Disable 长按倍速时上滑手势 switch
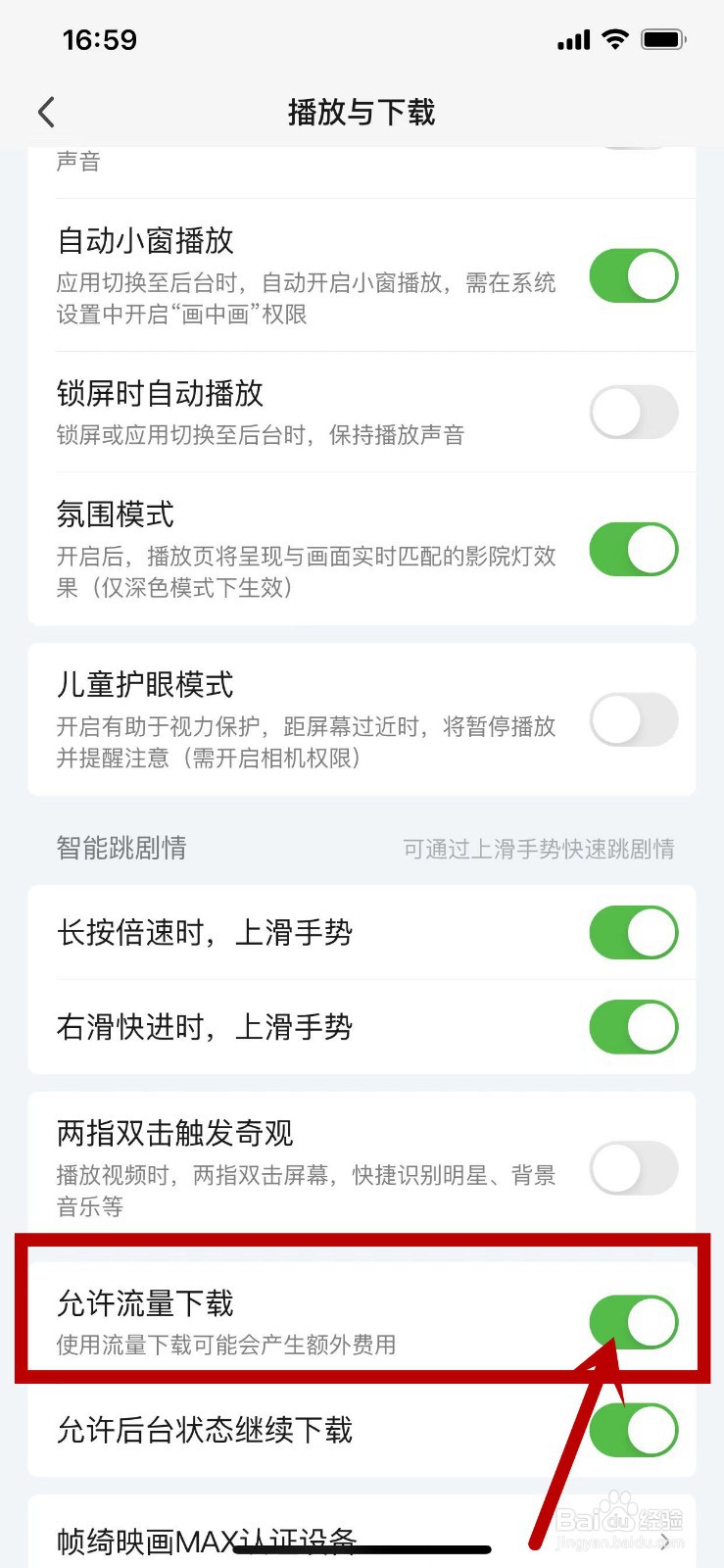Image resolution: width=724 pixels, height=1568 pixels. click(x=633, y=932)
